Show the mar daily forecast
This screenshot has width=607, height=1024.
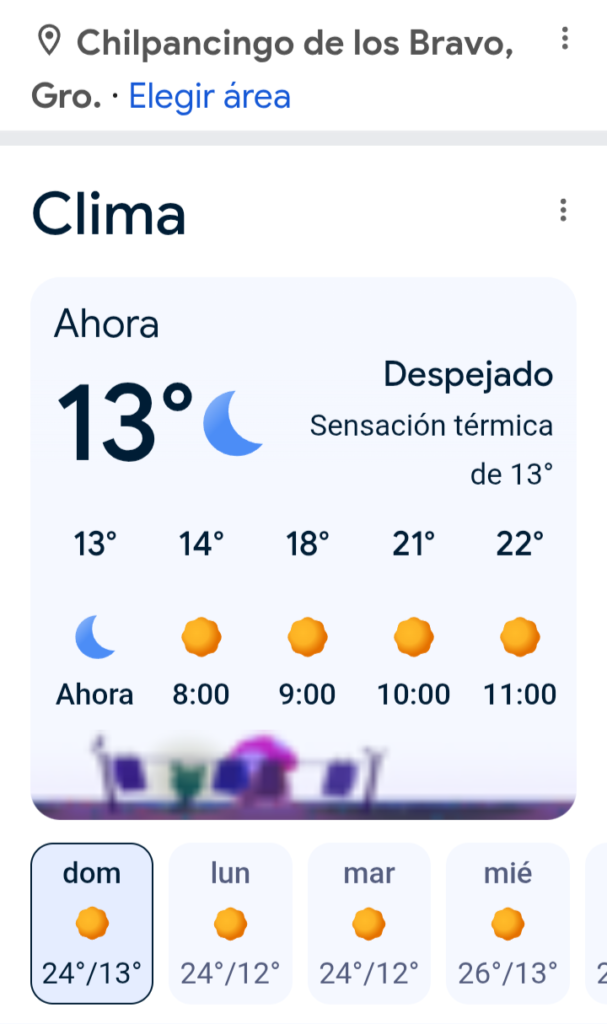[369, 923]
